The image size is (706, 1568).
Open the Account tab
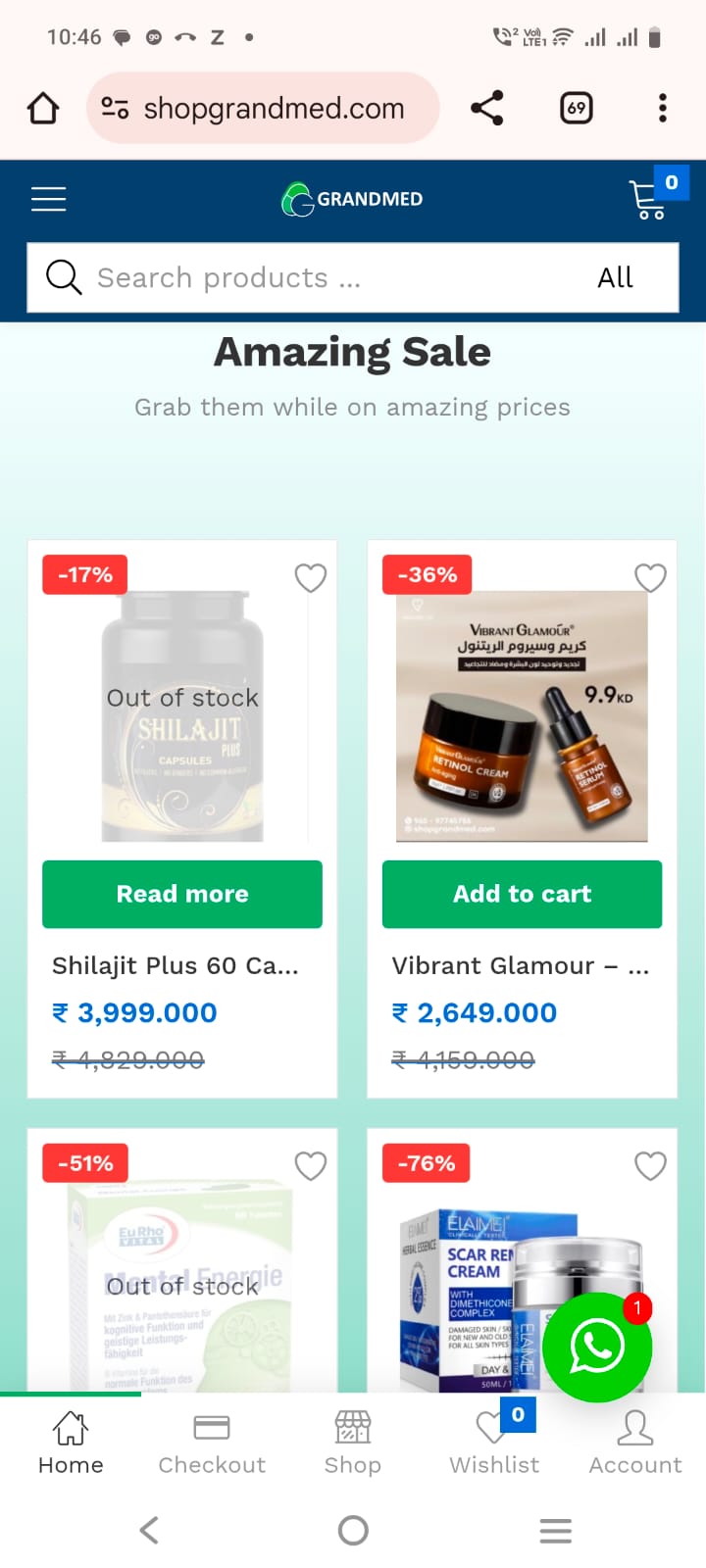click(635, 1443)
